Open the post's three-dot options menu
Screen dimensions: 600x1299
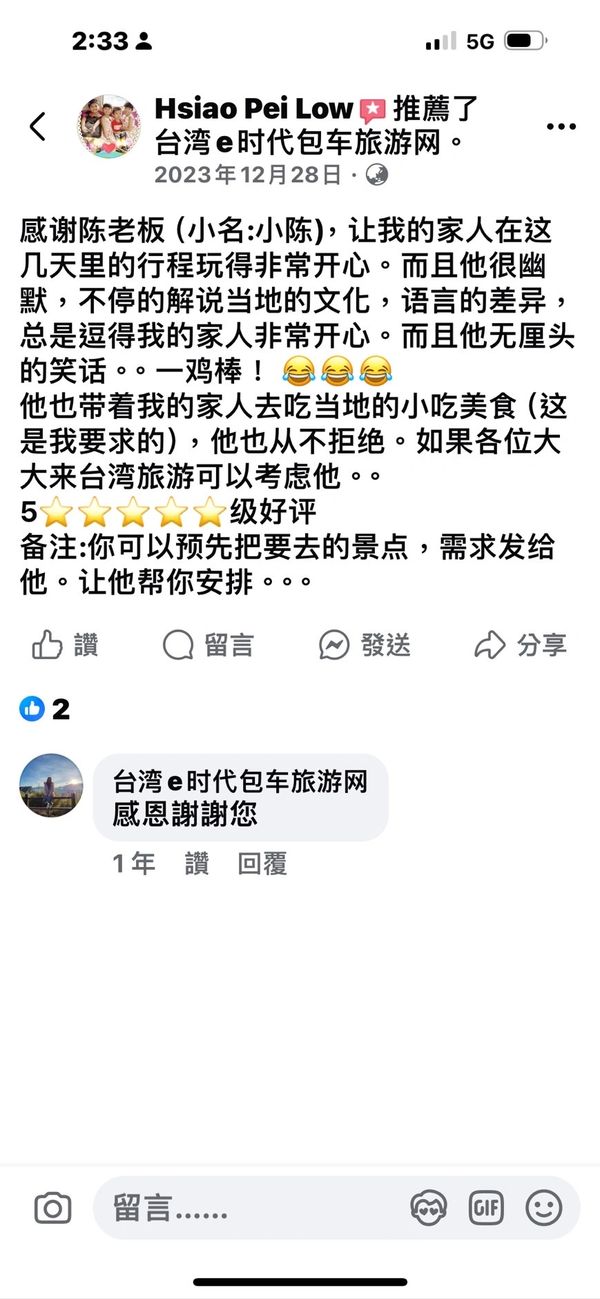561,127
